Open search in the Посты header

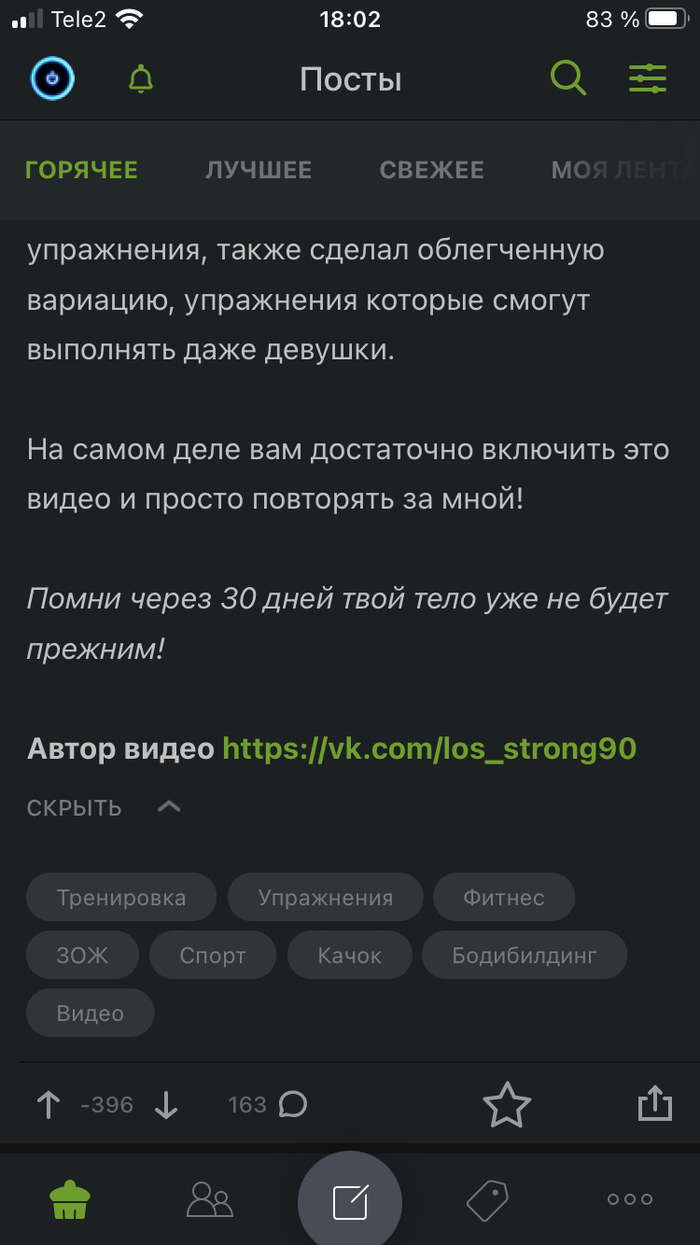568,78
